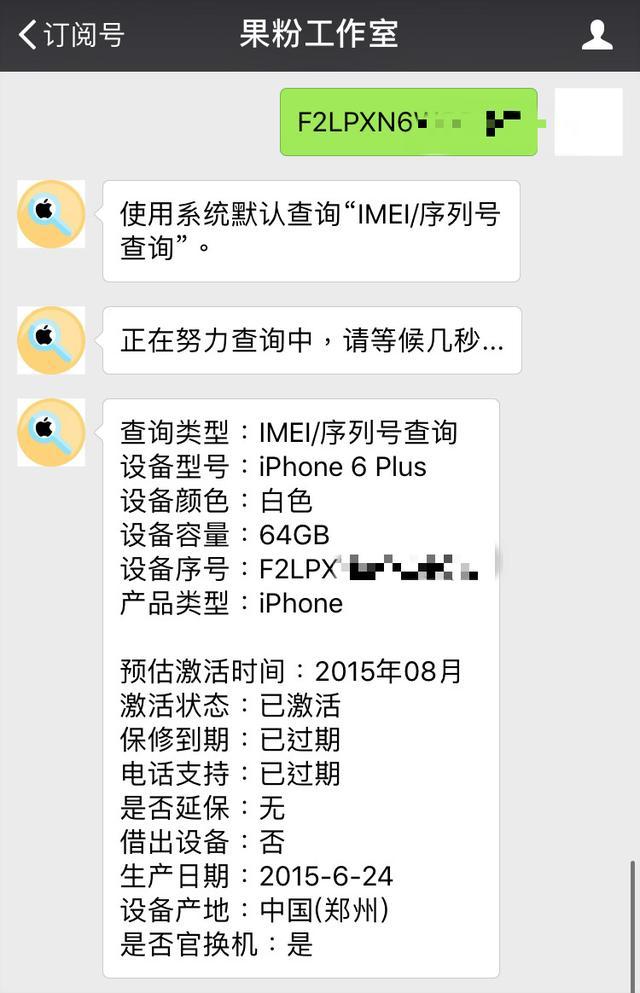The height and width of the screenshot is (993, 640).
Task: Tap the user avatar beside the serial number message
Action: [x=588, y=122]
